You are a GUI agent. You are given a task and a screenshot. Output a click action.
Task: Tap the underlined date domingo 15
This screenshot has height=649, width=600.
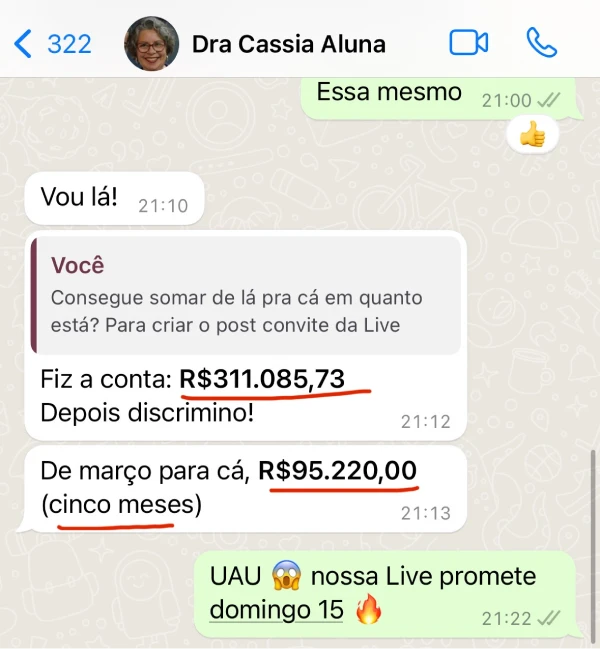coord(276,609)
